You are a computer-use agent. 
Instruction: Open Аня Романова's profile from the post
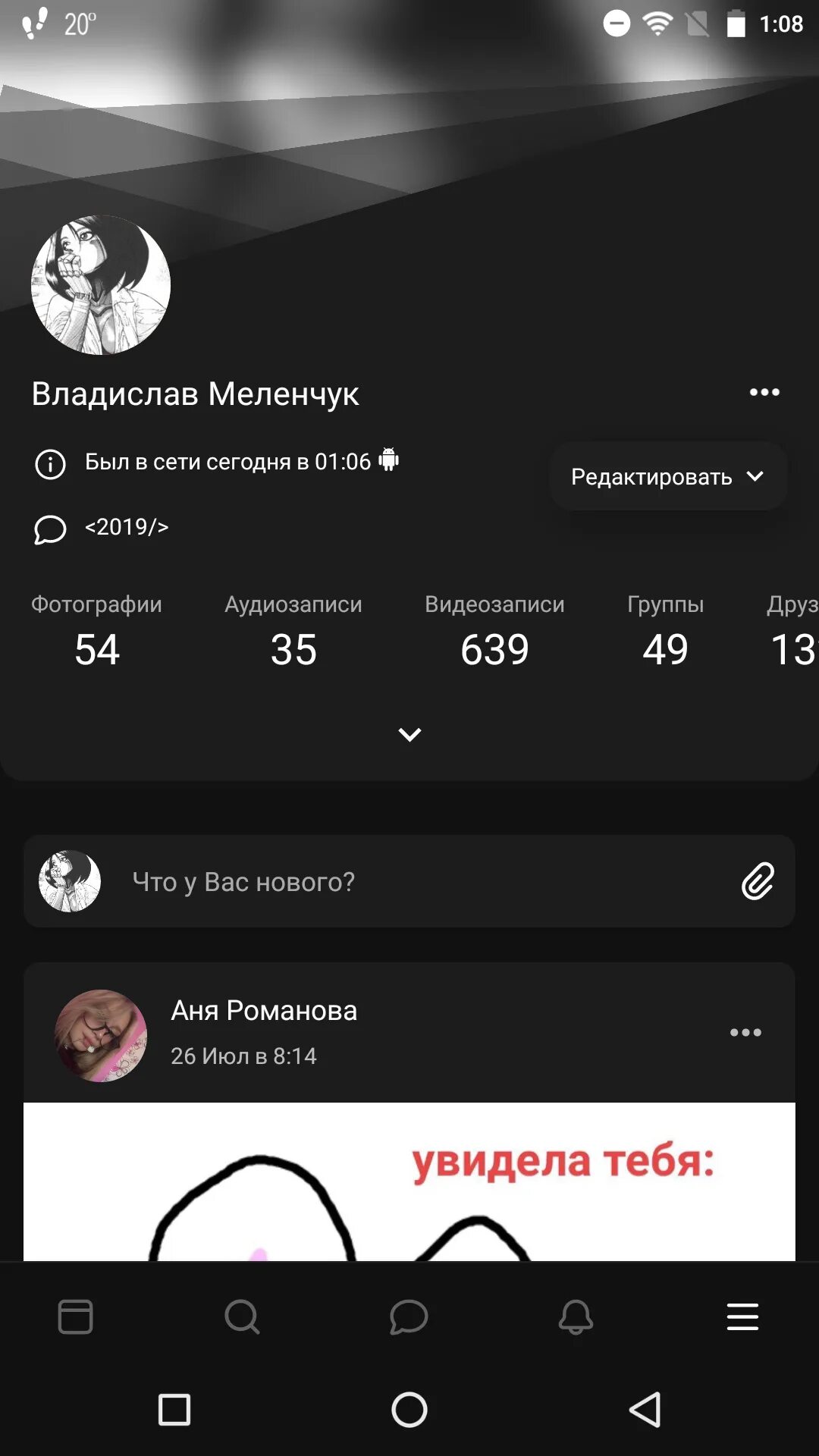(263, 1011)
